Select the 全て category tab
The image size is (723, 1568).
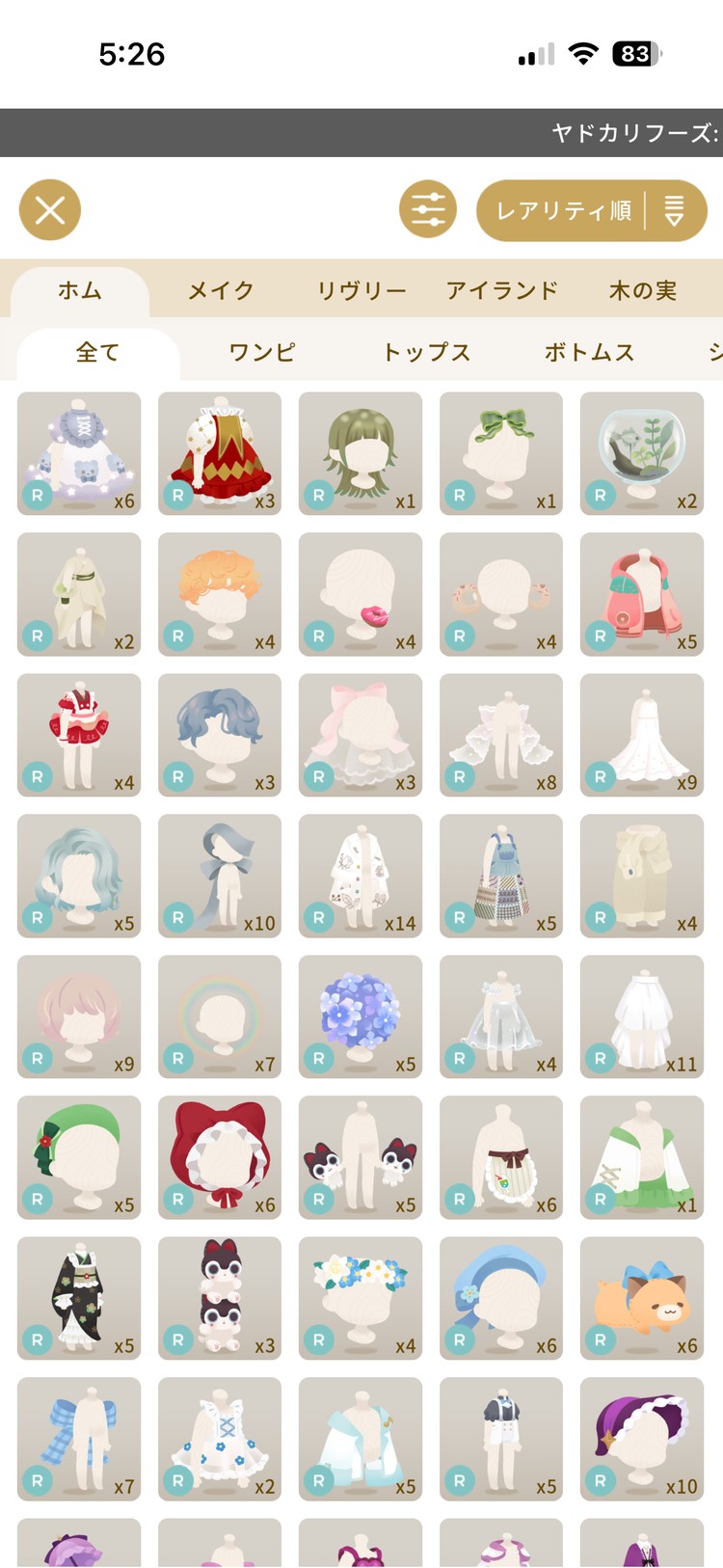(98, 353)
